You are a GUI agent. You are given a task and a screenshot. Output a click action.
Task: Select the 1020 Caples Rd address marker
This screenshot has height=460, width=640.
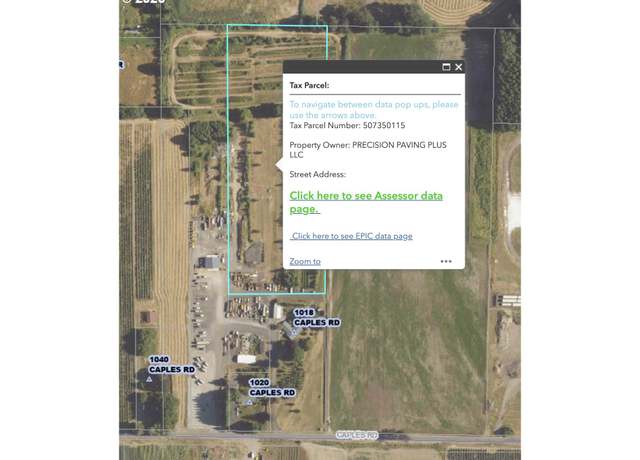click(x=250, y=401)
